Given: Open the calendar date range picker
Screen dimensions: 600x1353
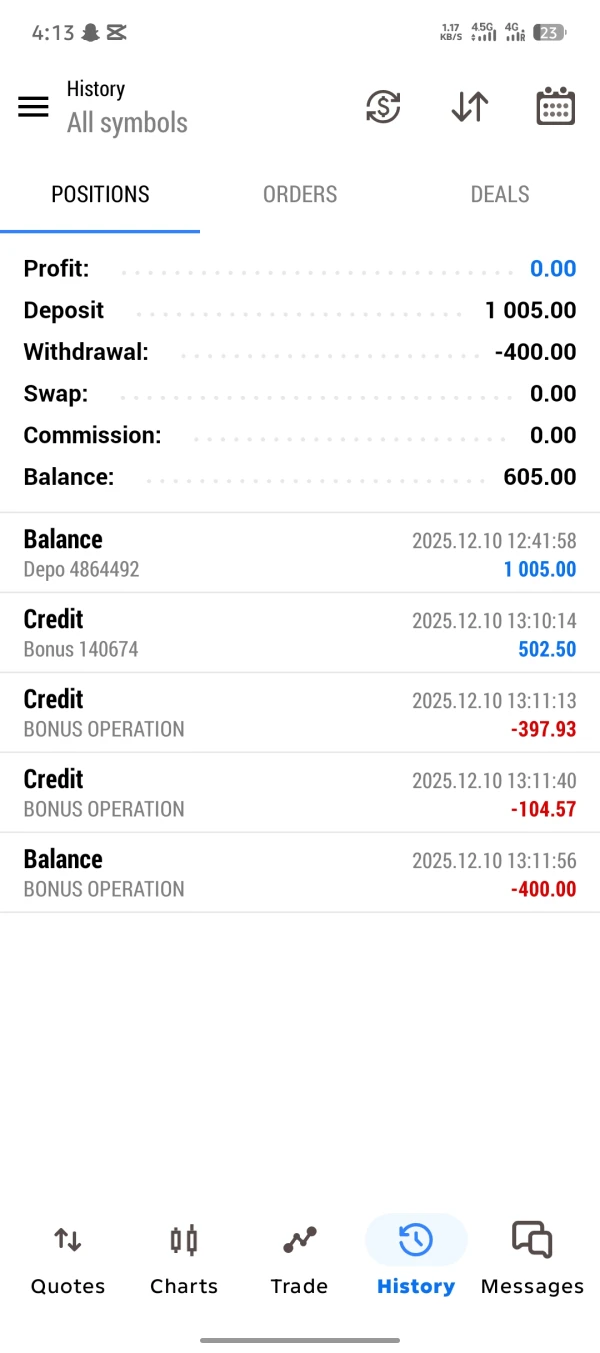Looking at the screenshot, I should [555, 107].
